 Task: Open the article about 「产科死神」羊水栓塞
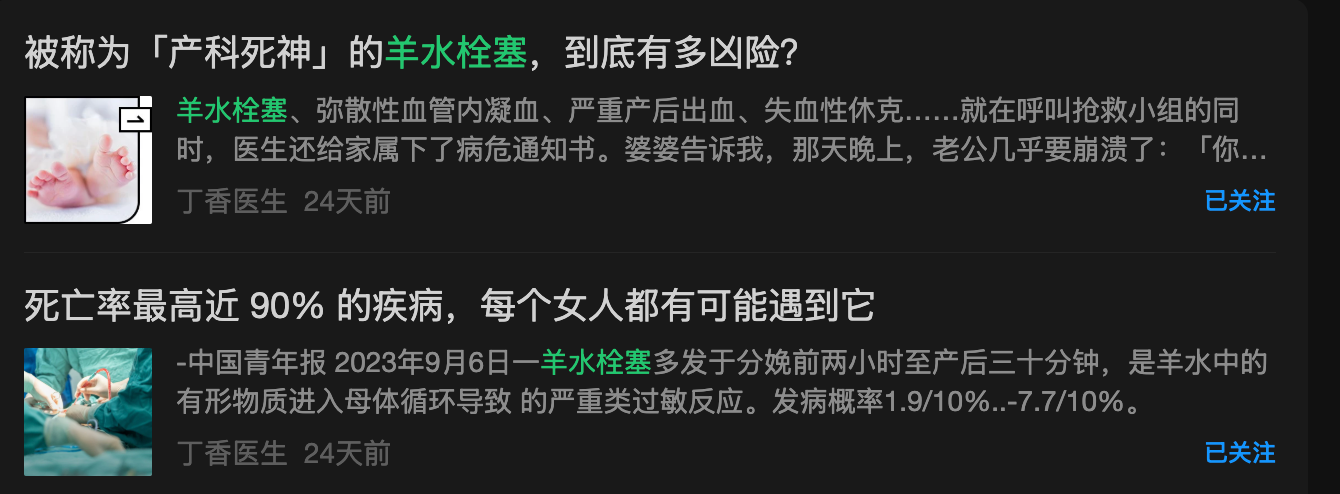coord(410,54)
